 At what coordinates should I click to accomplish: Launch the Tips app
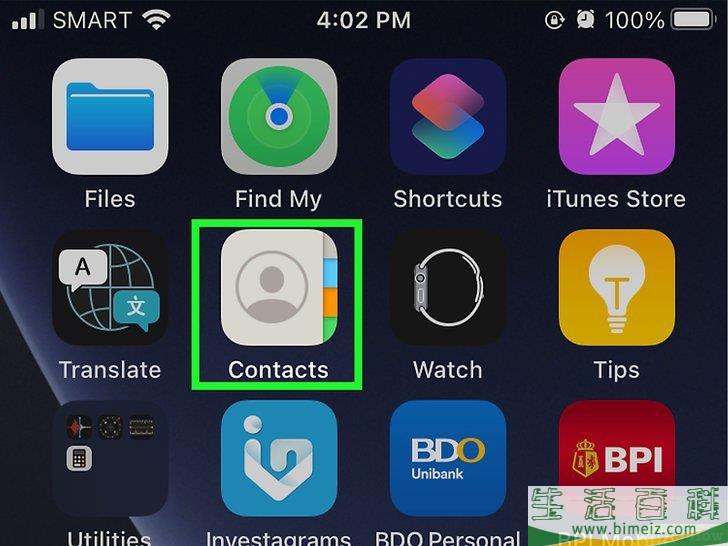click(616, 288)
